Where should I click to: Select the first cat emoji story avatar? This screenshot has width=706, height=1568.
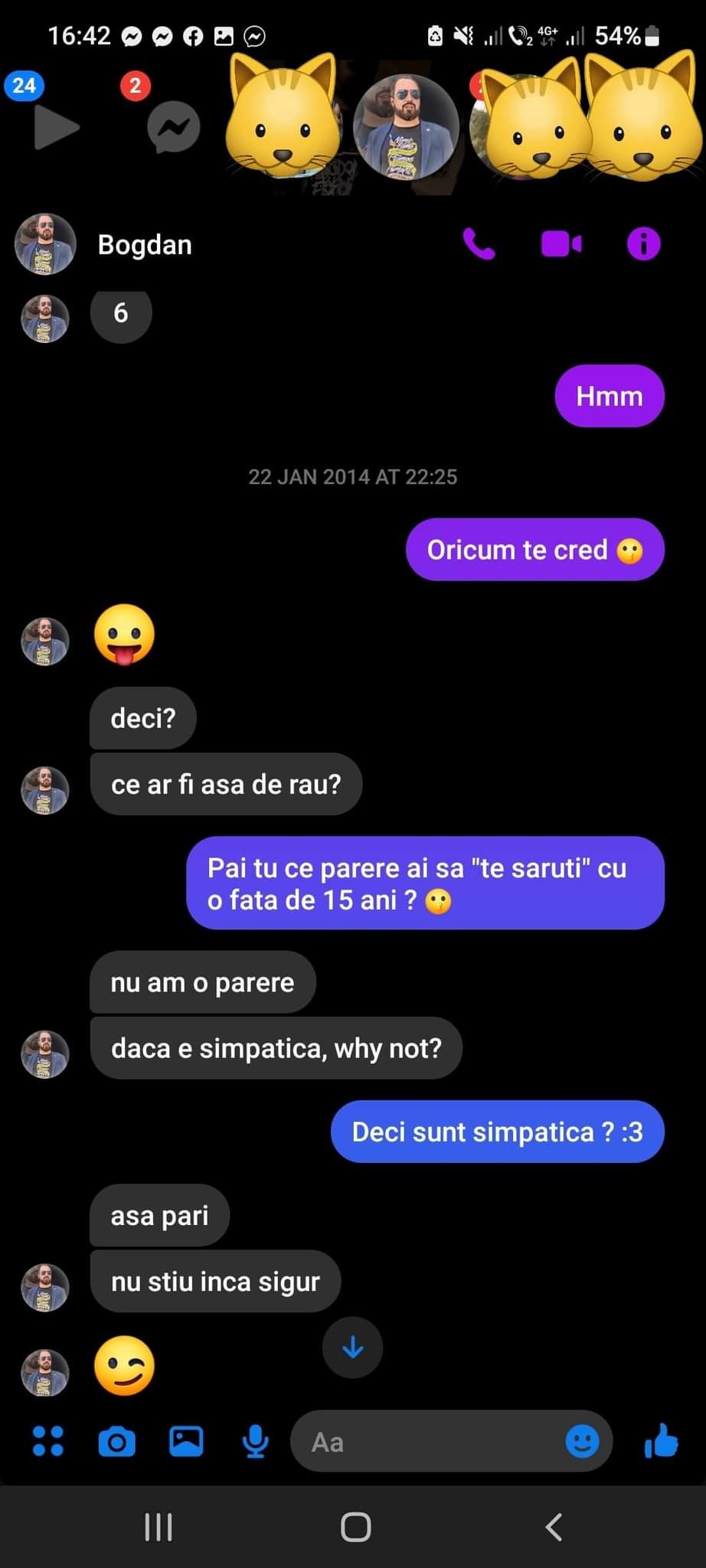(x=283, y=122)
